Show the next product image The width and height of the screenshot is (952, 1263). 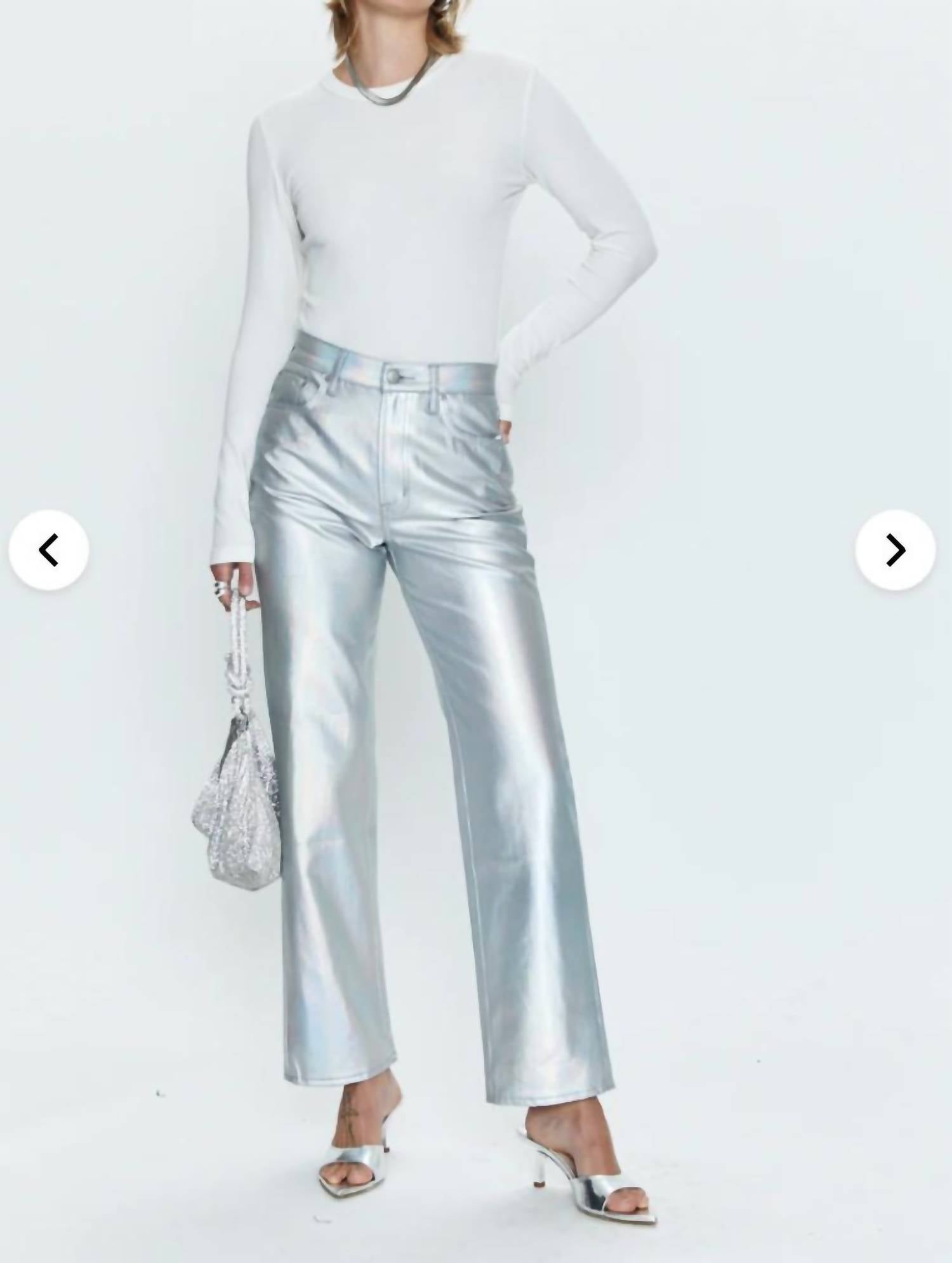click(x=895, y=550)
